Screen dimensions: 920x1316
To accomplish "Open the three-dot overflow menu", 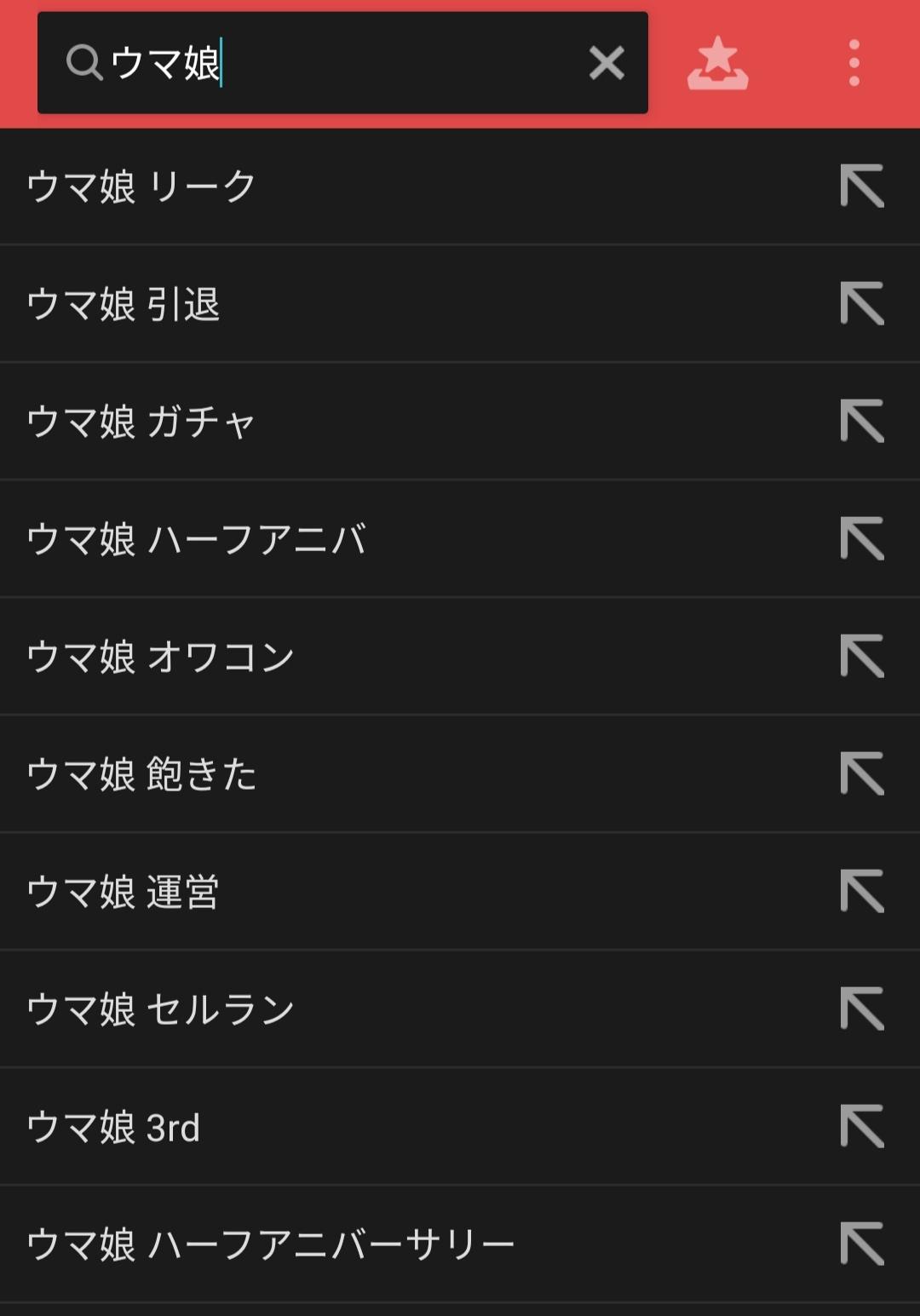I will pyautogui.click(x=854, y=63).
